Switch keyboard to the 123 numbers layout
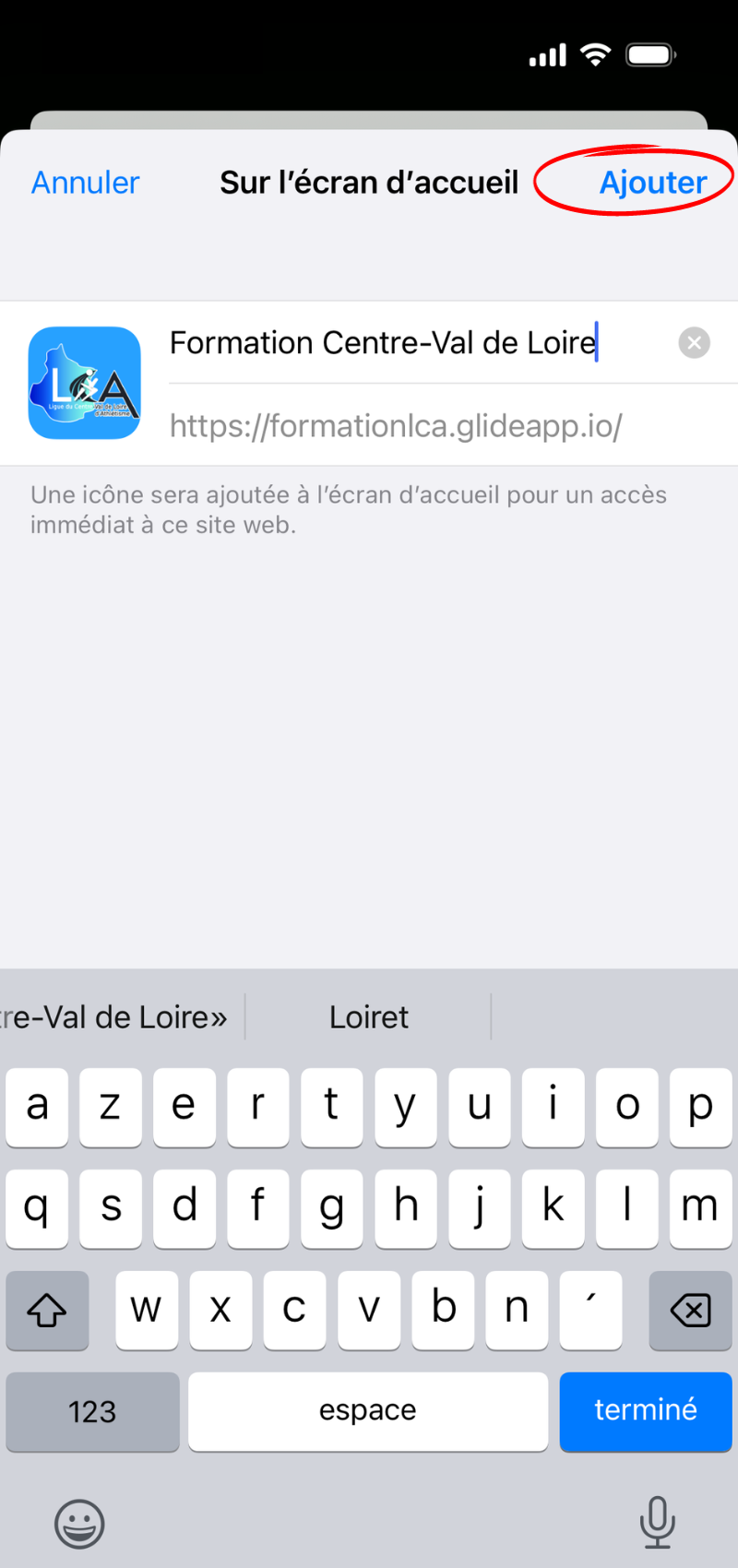The height and width of the screenshot is (1568, 738). (x=92, y=1411)
